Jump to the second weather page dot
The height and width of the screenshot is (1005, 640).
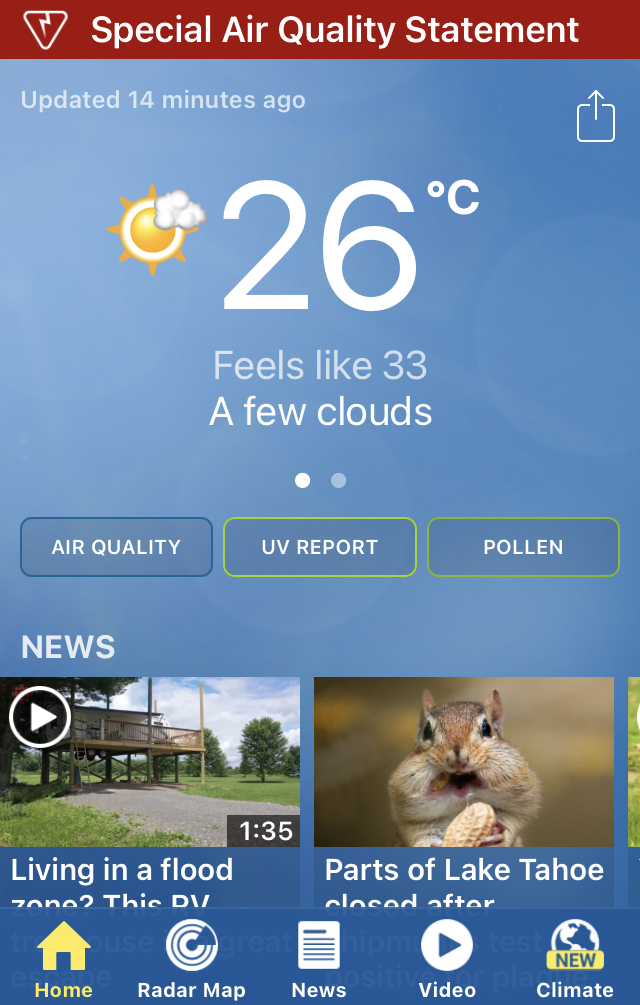tap(338, 481)
